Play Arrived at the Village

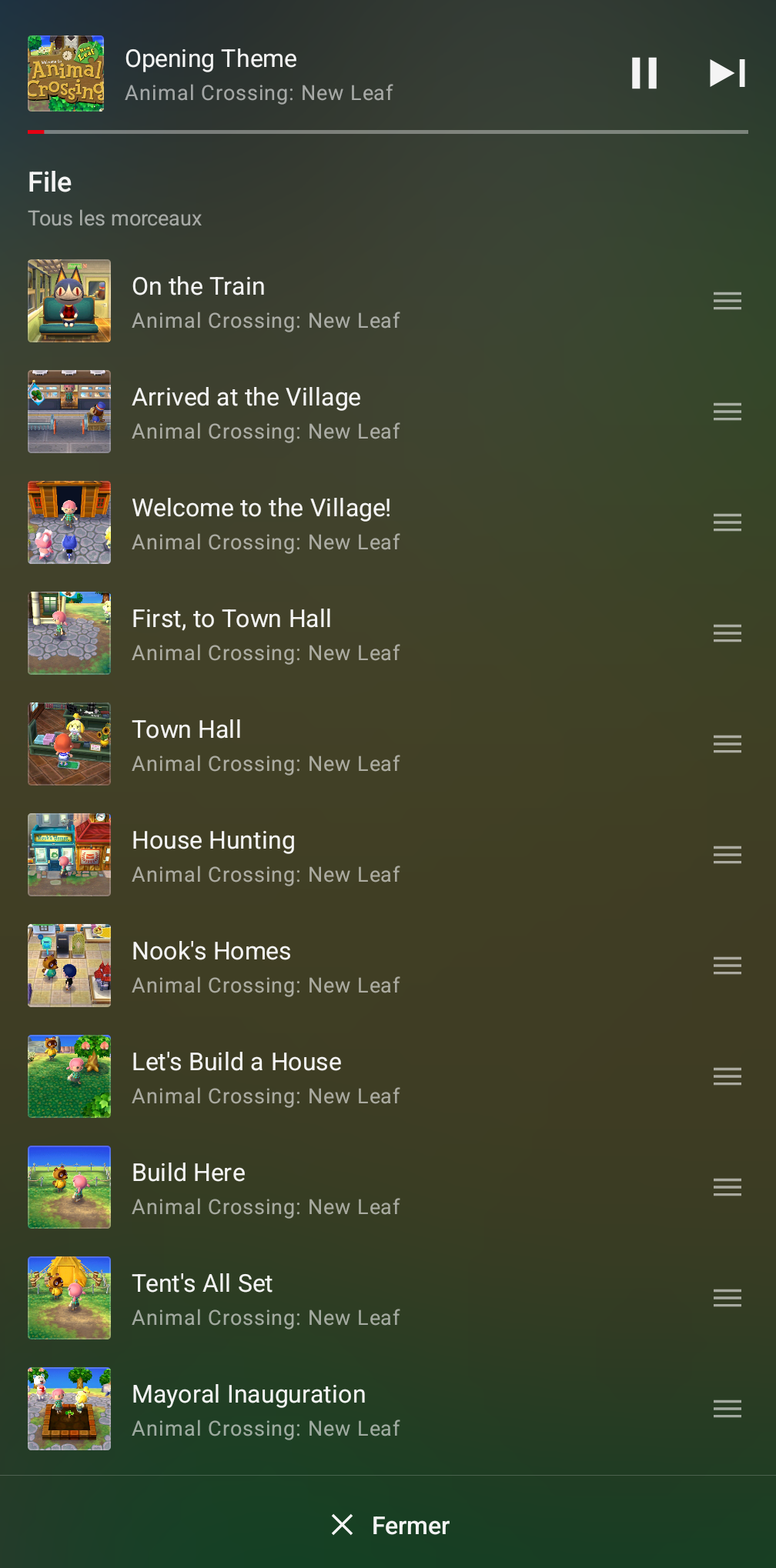[x=266, y=412]
